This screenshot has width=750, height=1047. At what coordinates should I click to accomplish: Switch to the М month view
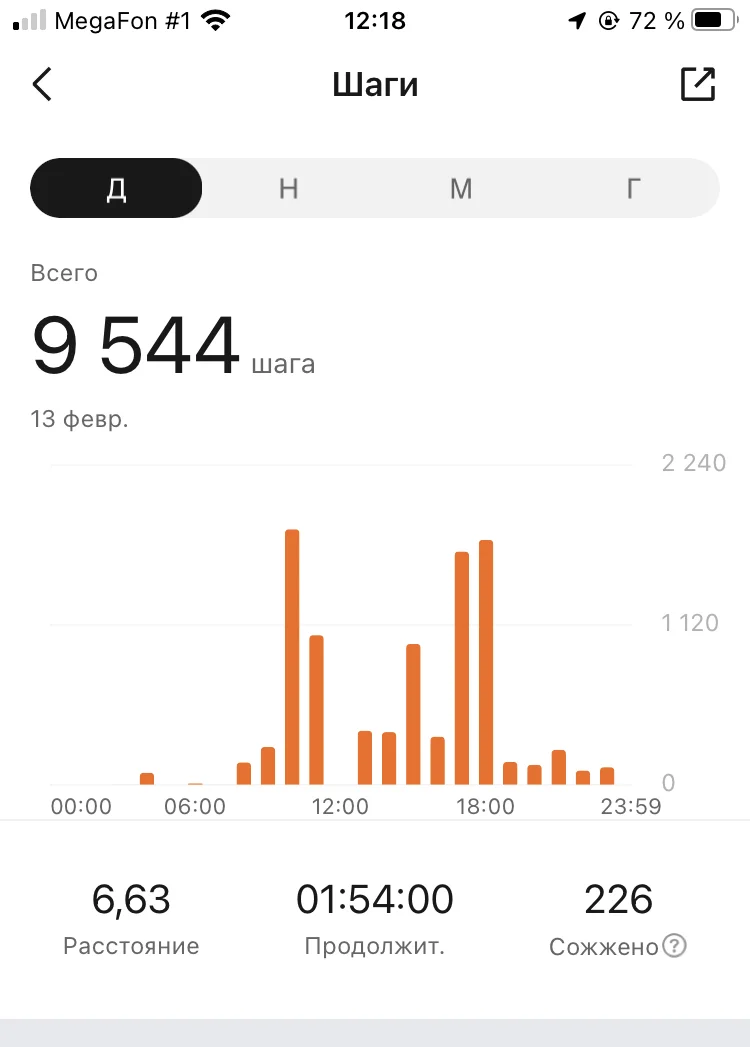point(460,188)
